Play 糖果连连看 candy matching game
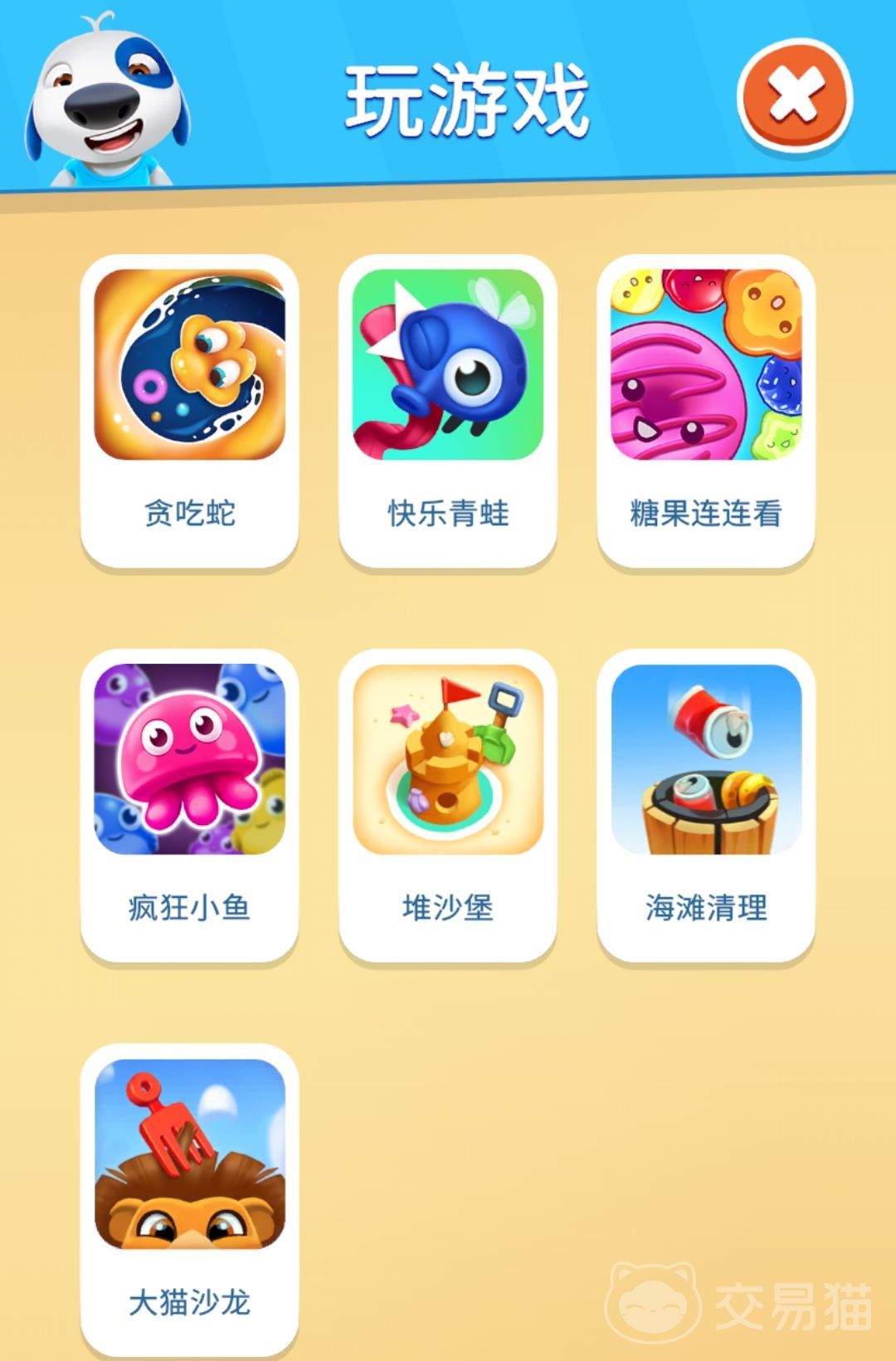The width and height of the screenshot is (896, 1361). 705,410
